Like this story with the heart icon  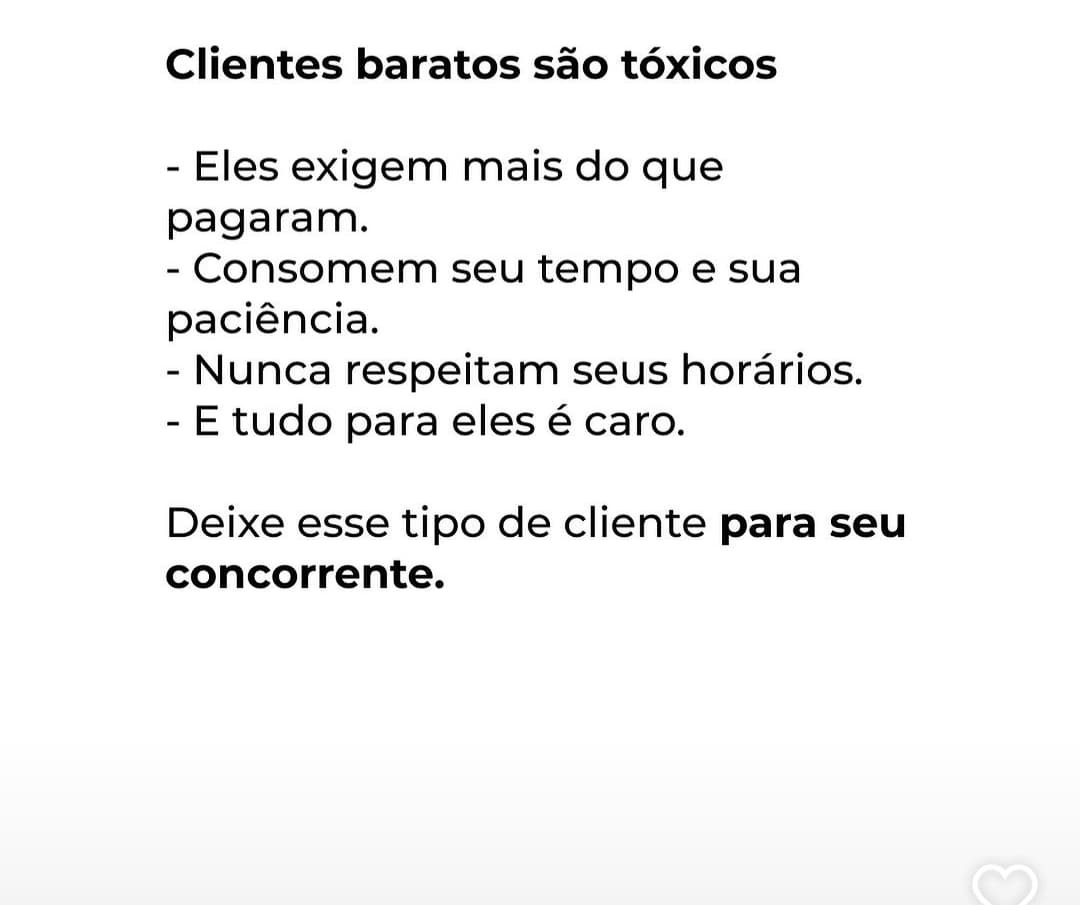[1004, 886]
